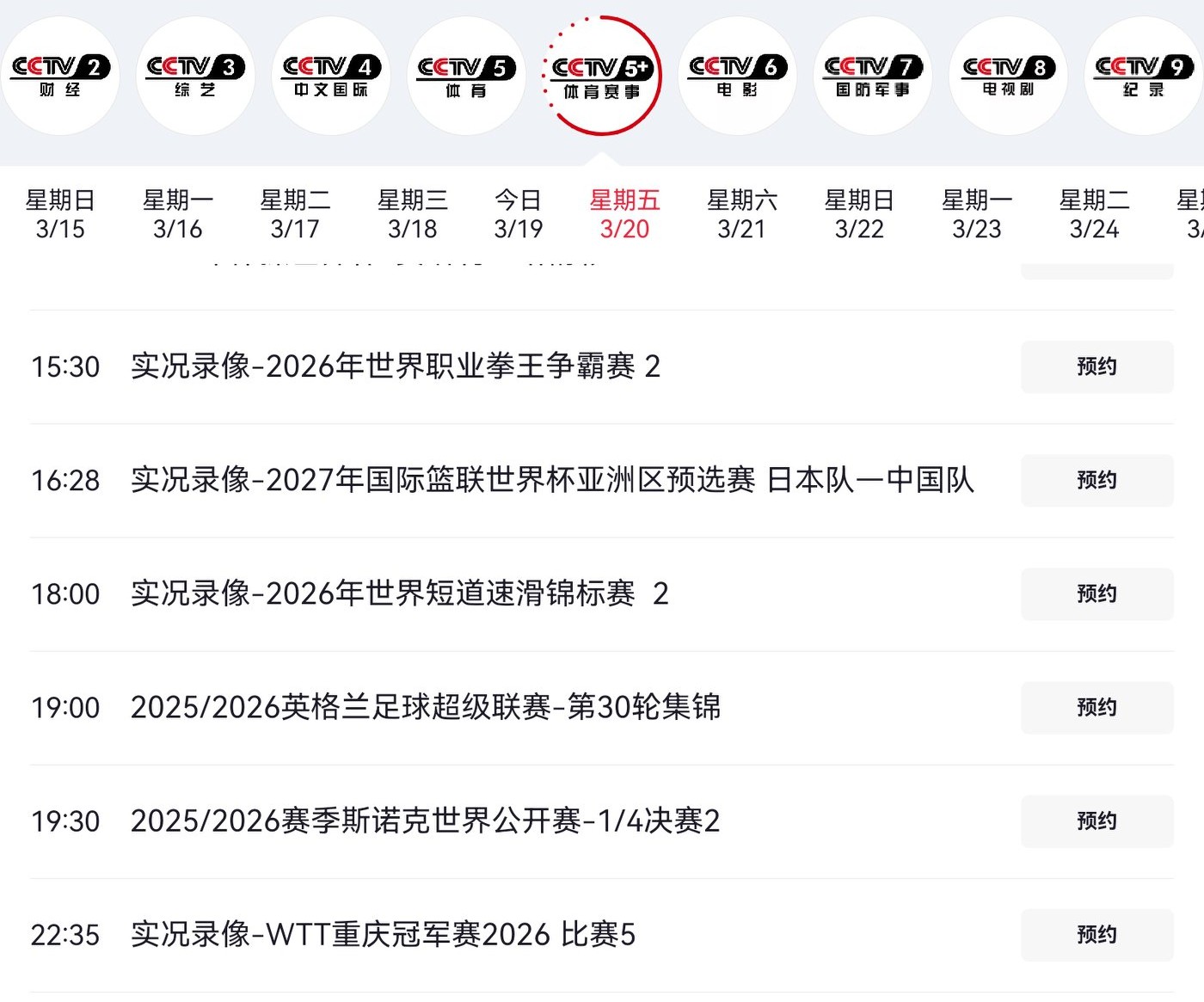Select the CCTV-9 纪录 channel
This screenshot has height=1002, width=1204.
click(x=1143, y=76)
